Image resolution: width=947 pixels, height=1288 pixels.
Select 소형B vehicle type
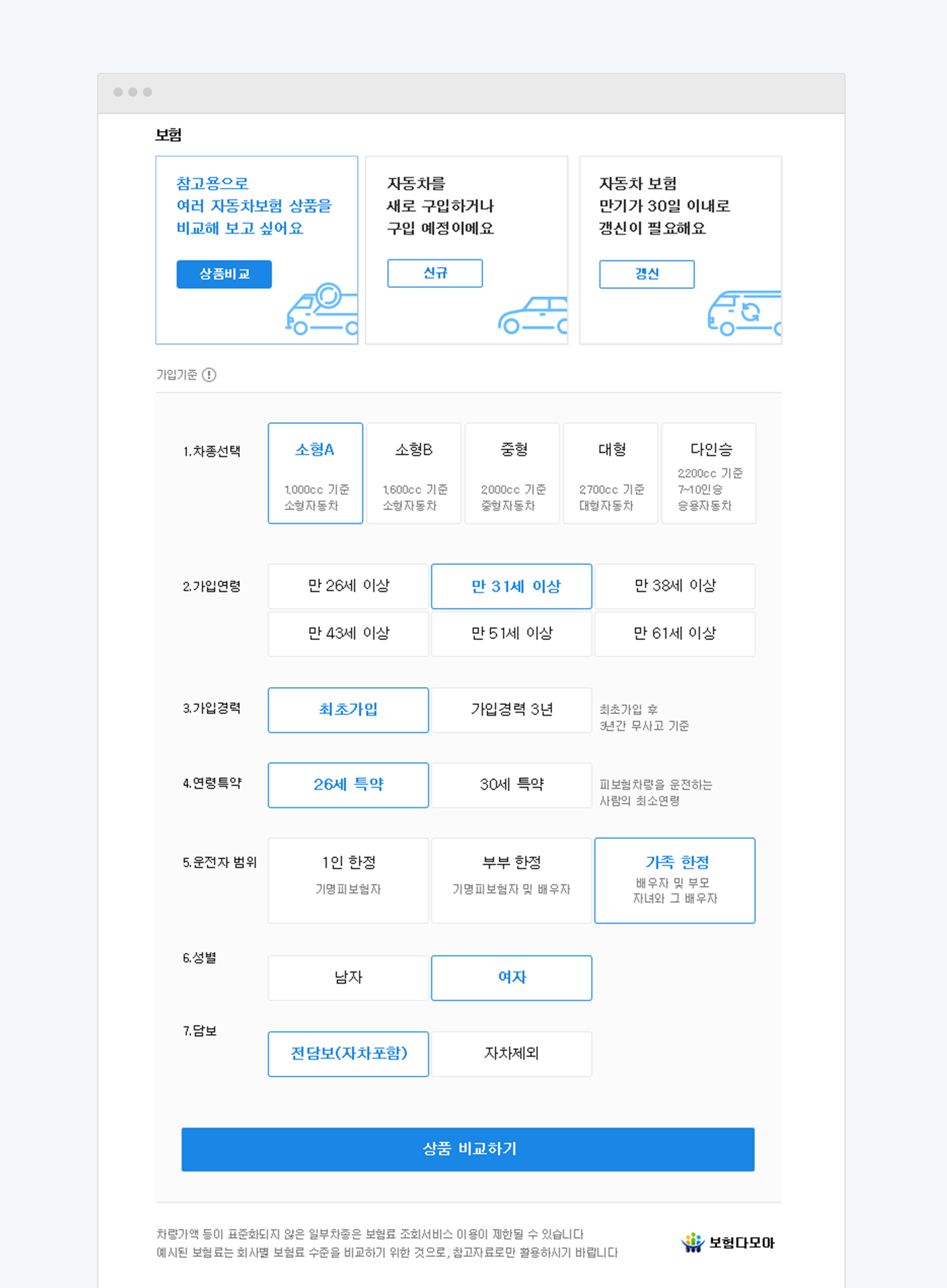pyautogui.click(x=414, y=473)
